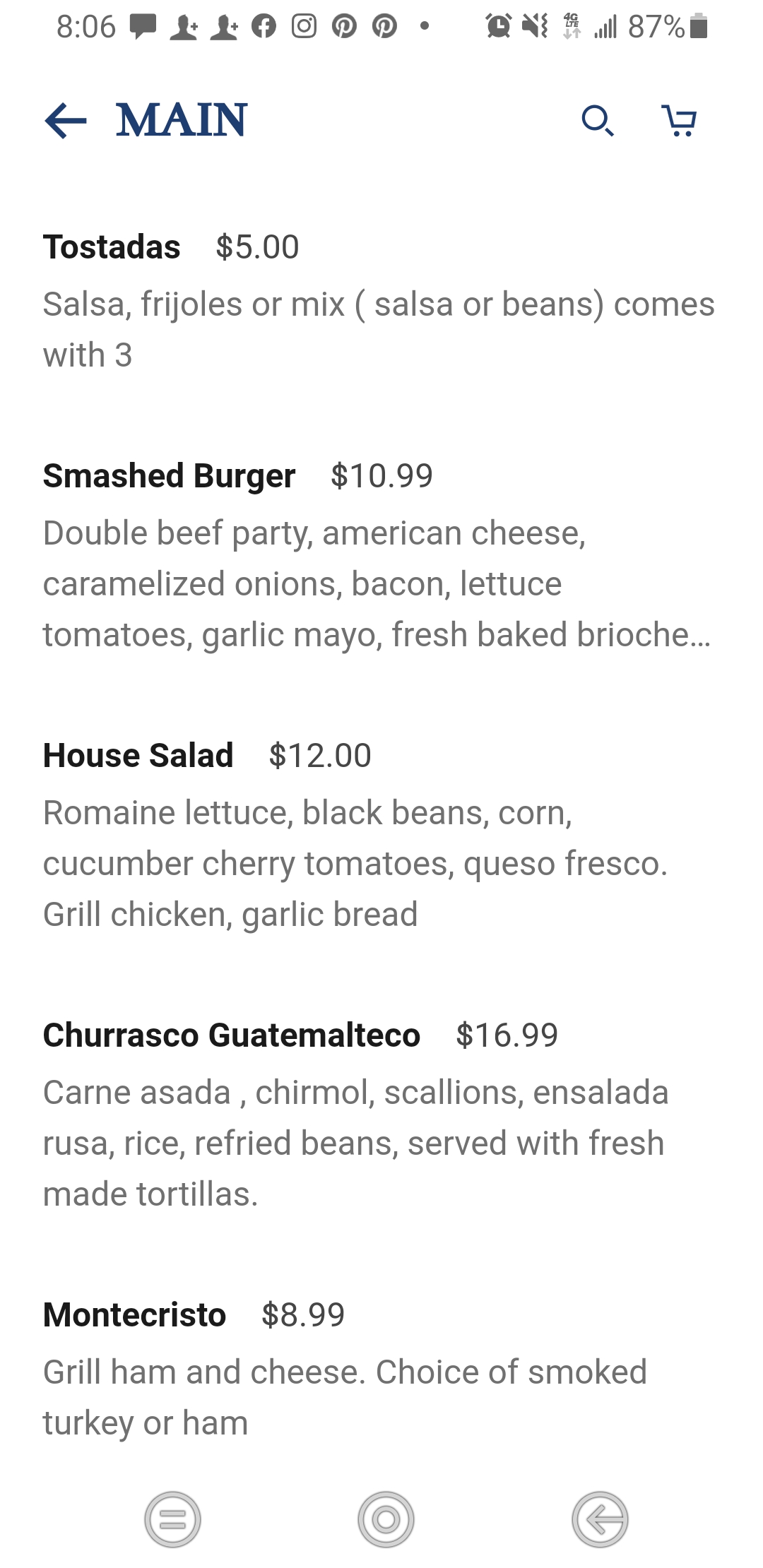The height and width of the screenshot is (1568, 763).
Task: Open the Smashed Burger item
Action: pos(169,477)
